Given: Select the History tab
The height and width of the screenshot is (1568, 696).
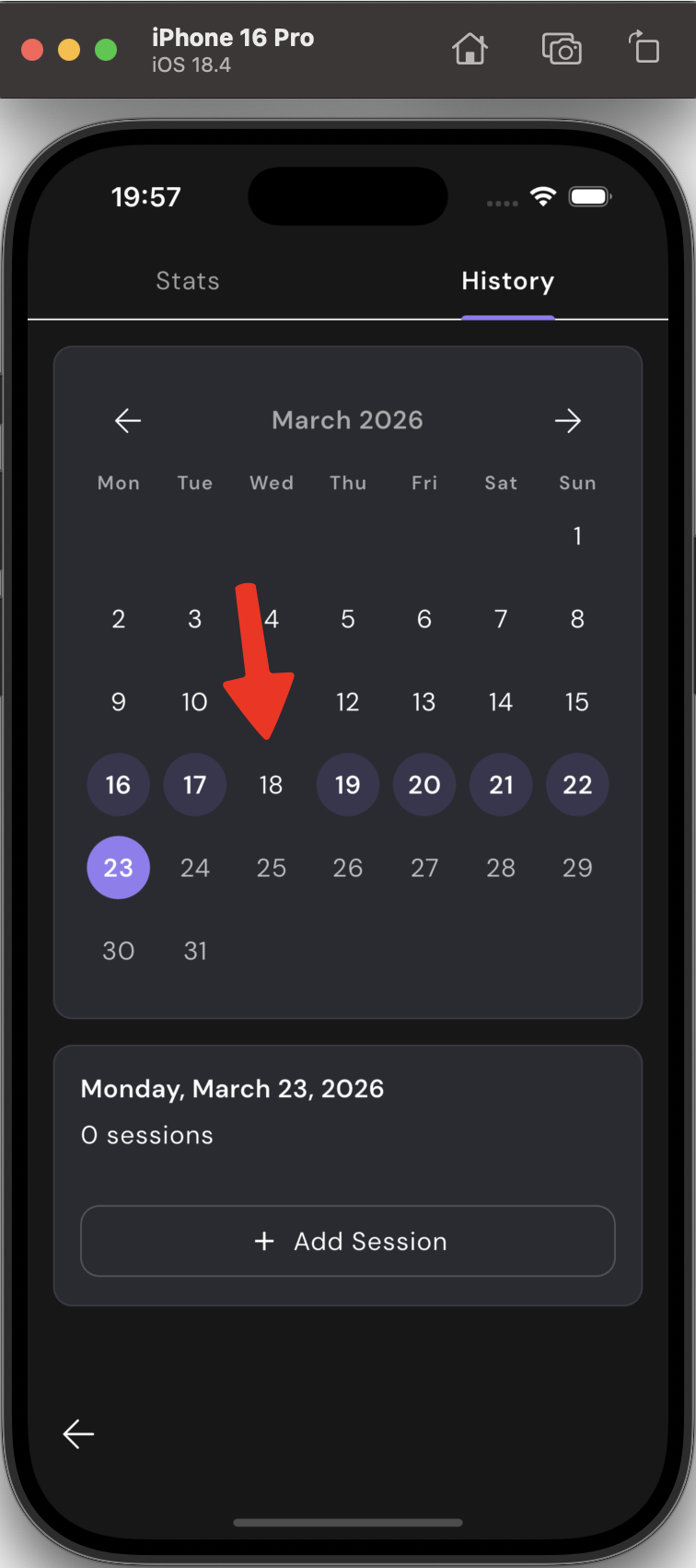Looking at the screenshot, I should click(x=507, y=281).
